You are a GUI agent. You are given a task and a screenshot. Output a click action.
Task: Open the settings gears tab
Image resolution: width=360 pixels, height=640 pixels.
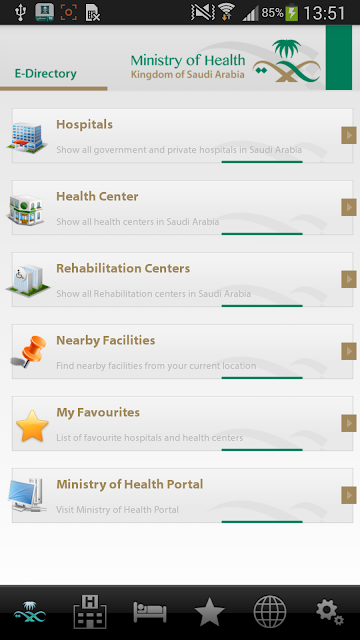point(330,612)
